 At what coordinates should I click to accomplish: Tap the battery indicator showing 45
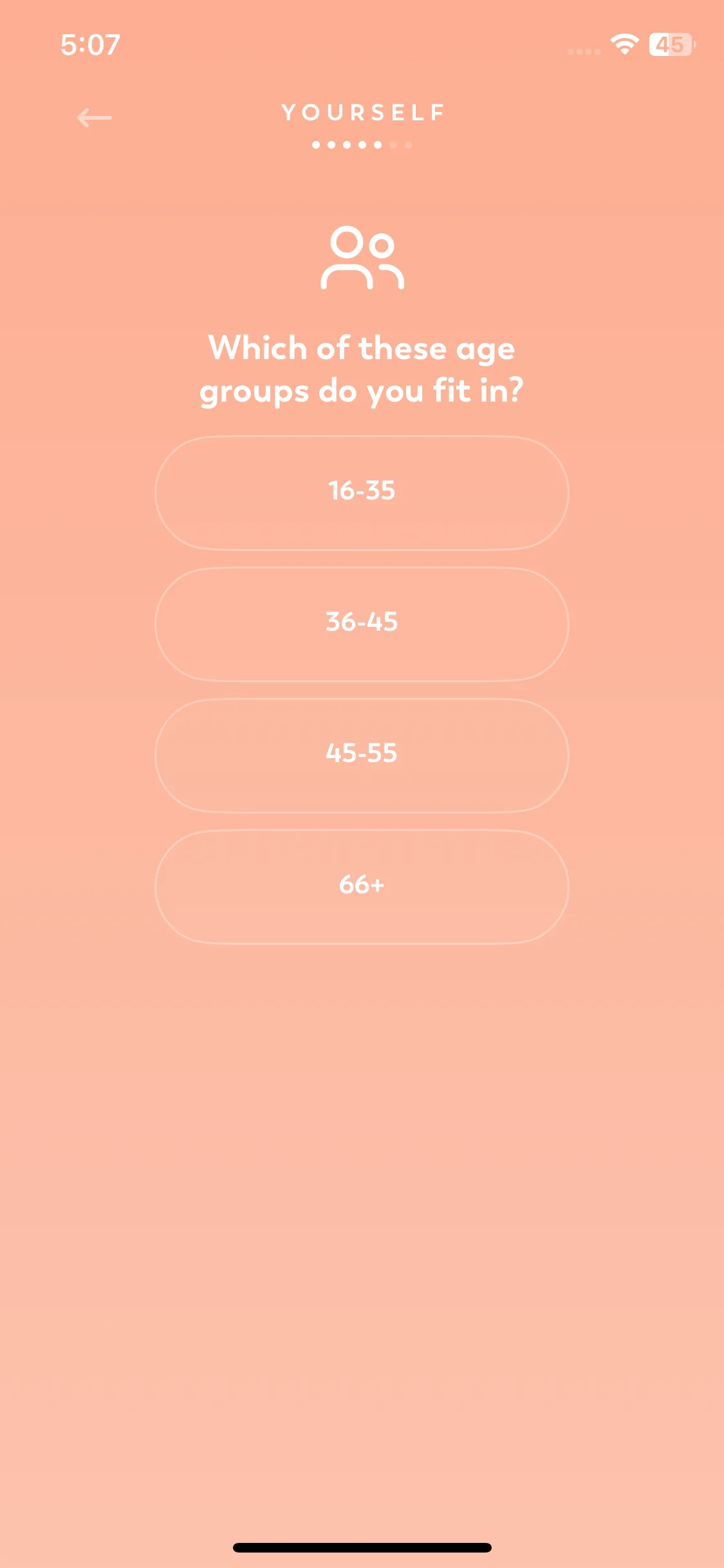(670, 45)
